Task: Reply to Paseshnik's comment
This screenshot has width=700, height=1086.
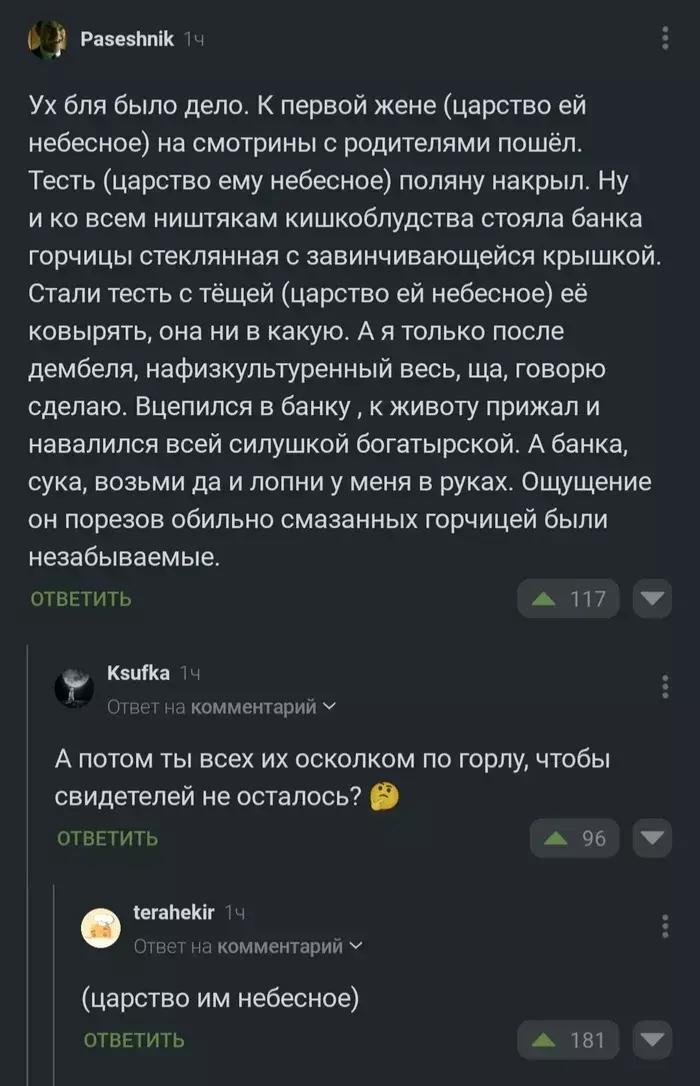Action: click(81, 599)
